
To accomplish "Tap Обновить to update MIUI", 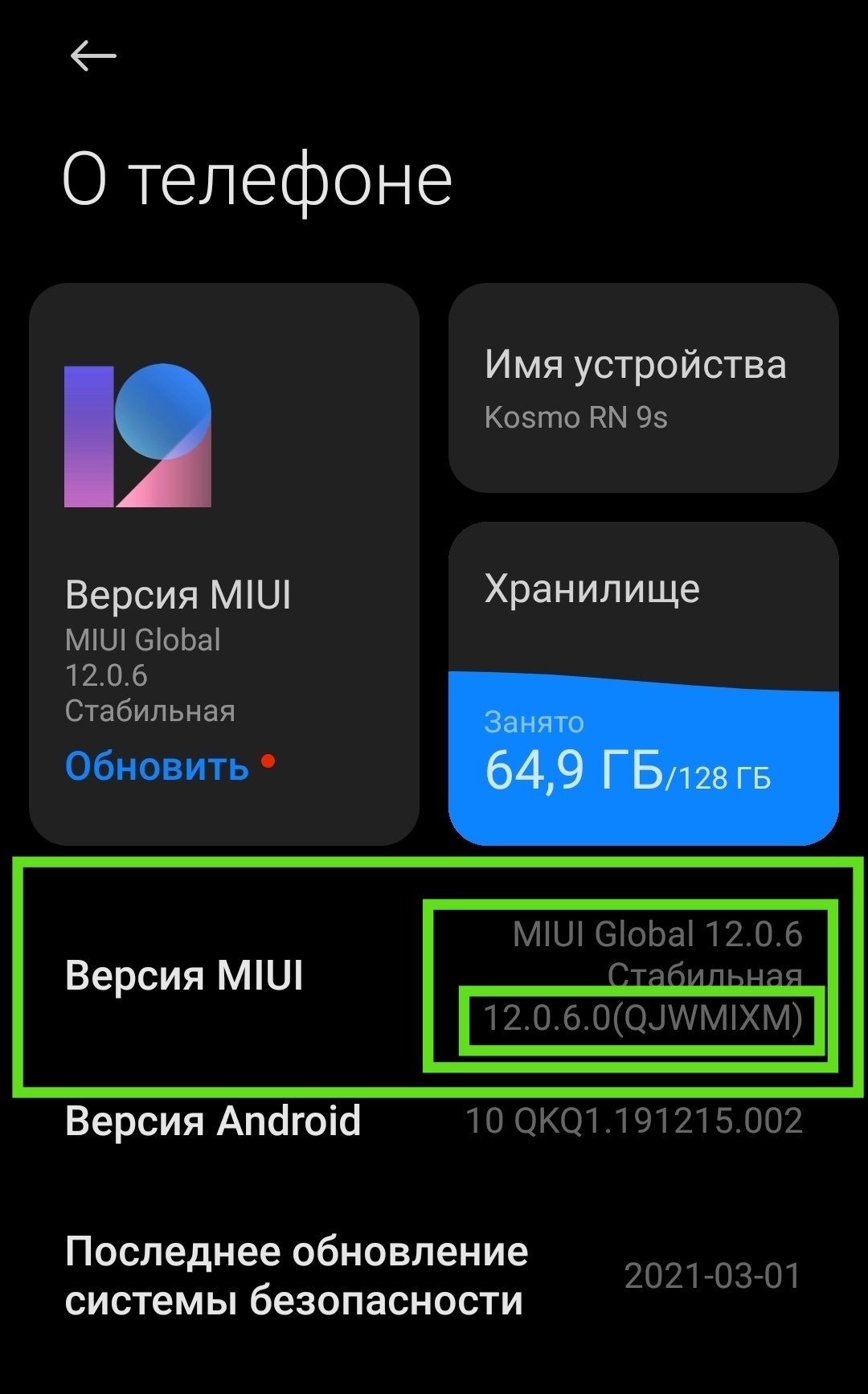I will 158,766.
